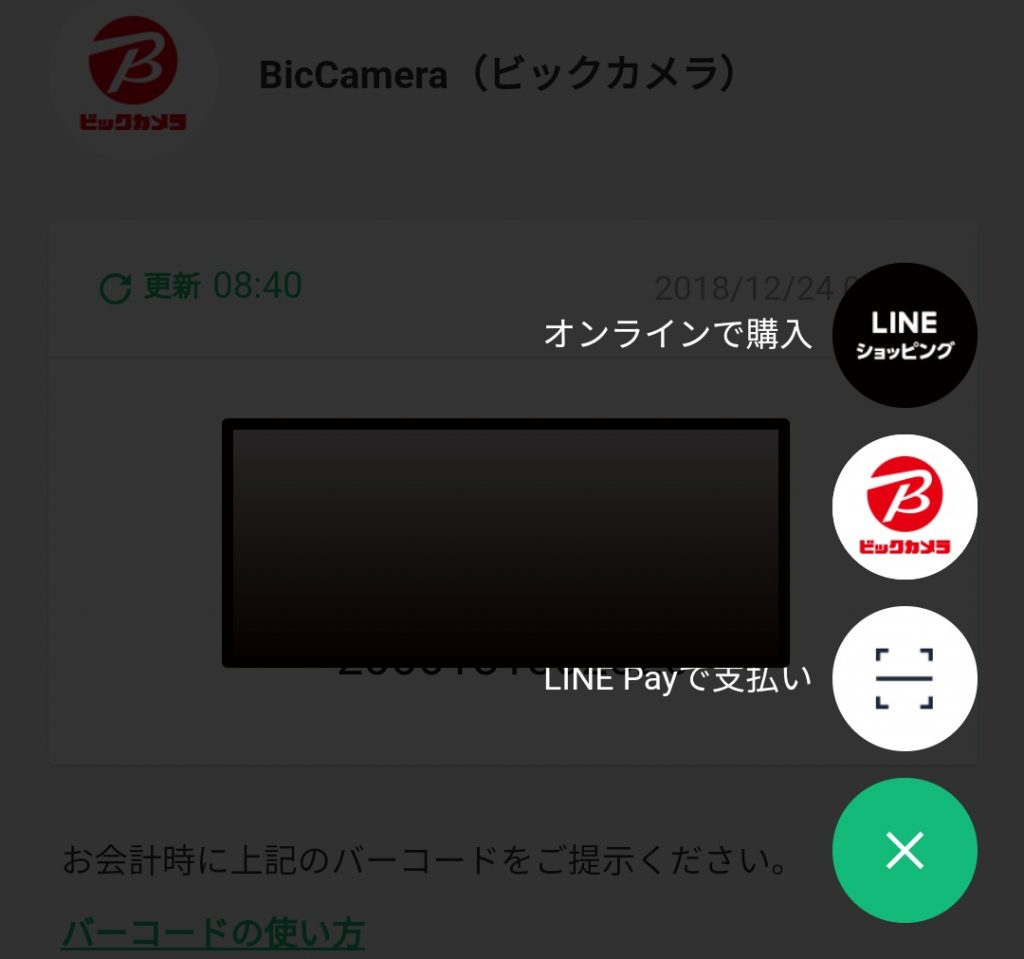Image resolution: width=1024 pixels, height=959 pixels.
Task: Pay with the LINE Pay scan button
Action: tap(904, 679)
